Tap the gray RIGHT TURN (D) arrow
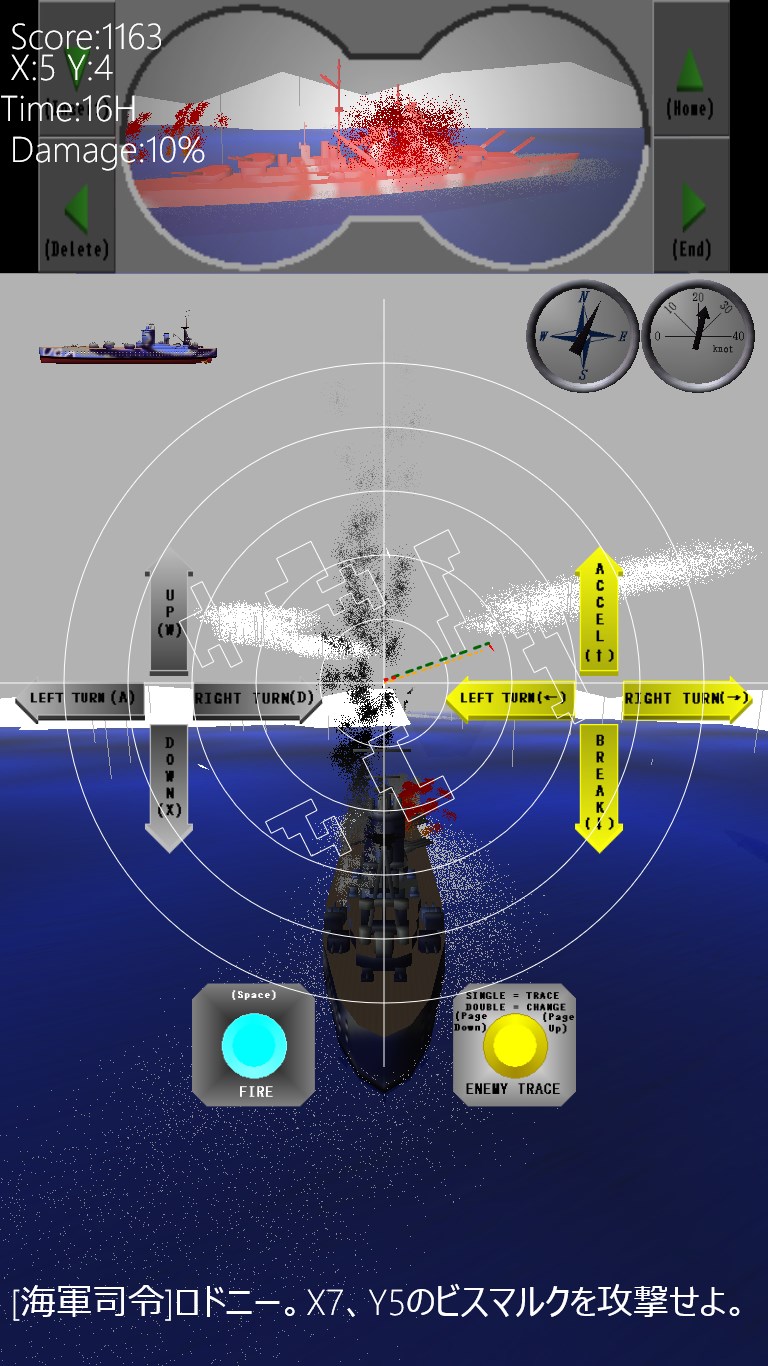The image size is (768, 1366). (x=256, y=698)
